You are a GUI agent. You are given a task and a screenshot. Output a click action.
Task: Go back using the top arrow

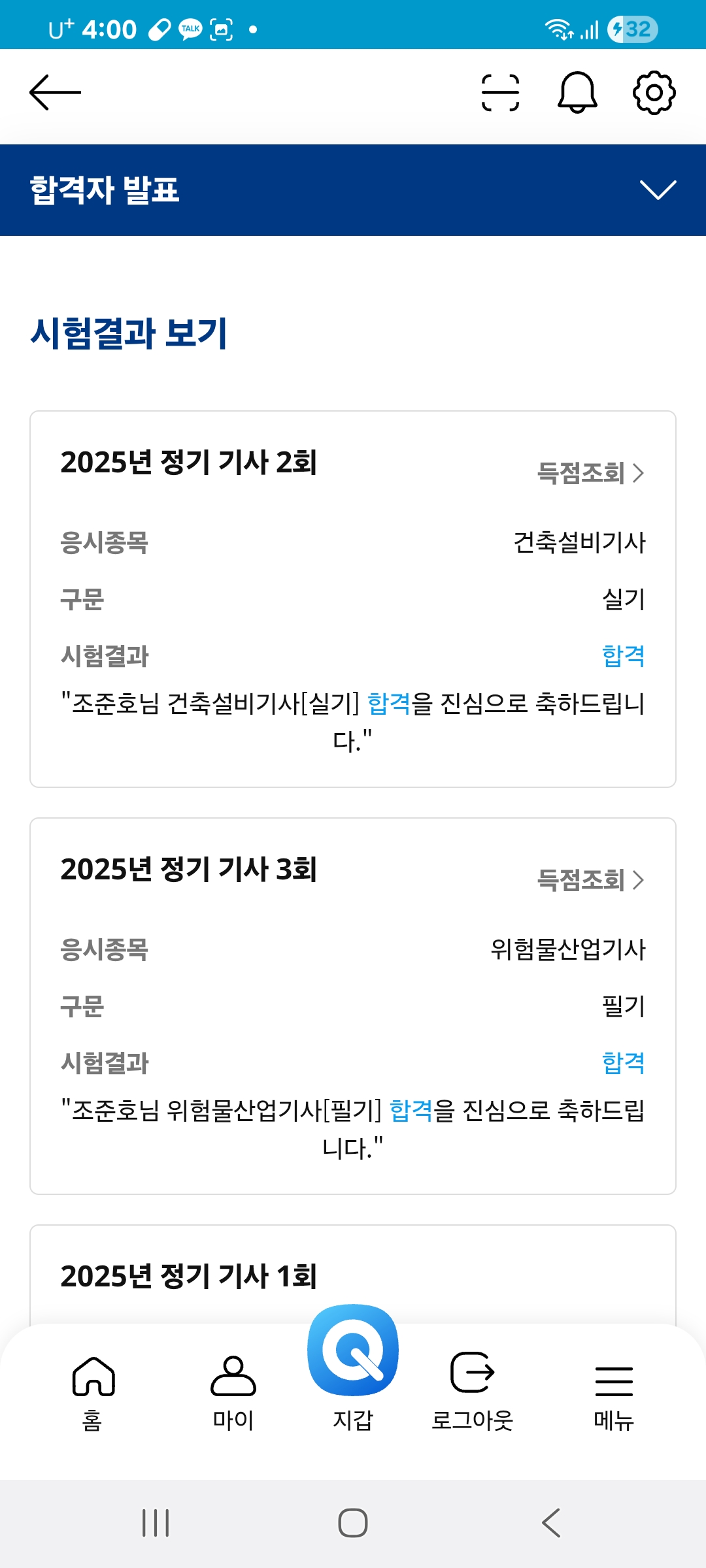pyautogui.click(x=55, y=93)
